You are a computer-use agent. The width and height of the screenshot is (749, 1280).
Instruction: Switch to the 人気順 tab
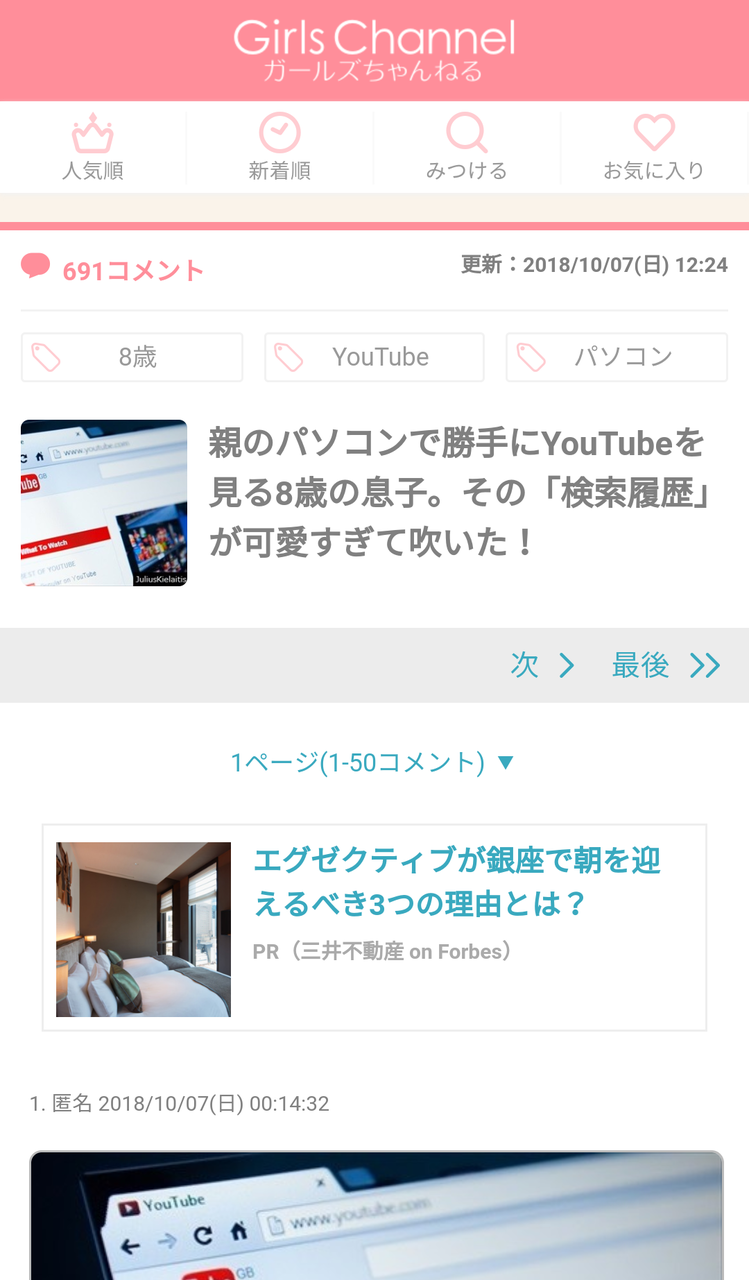click(x=93, y=148)
